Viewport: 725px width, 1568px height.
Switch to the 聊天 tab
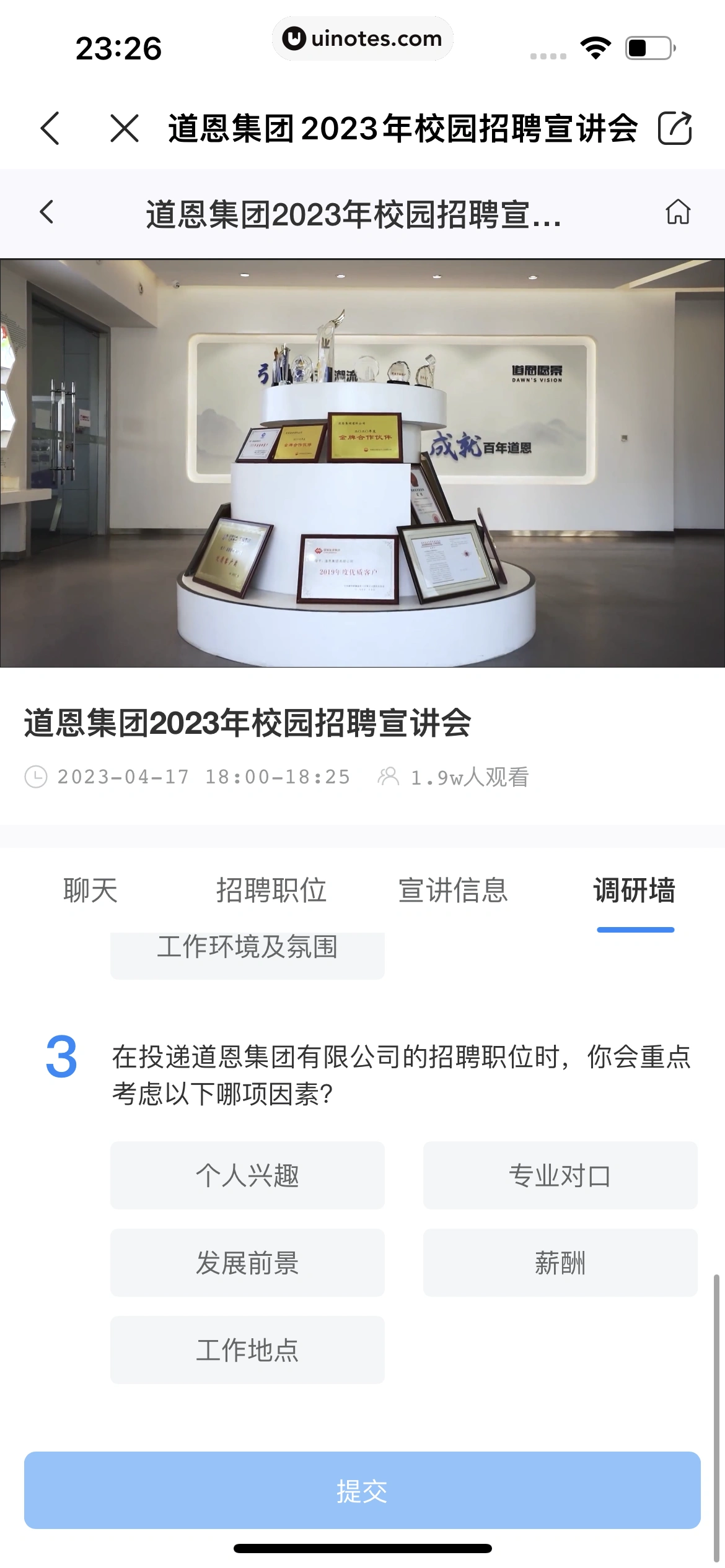(90, 891)
